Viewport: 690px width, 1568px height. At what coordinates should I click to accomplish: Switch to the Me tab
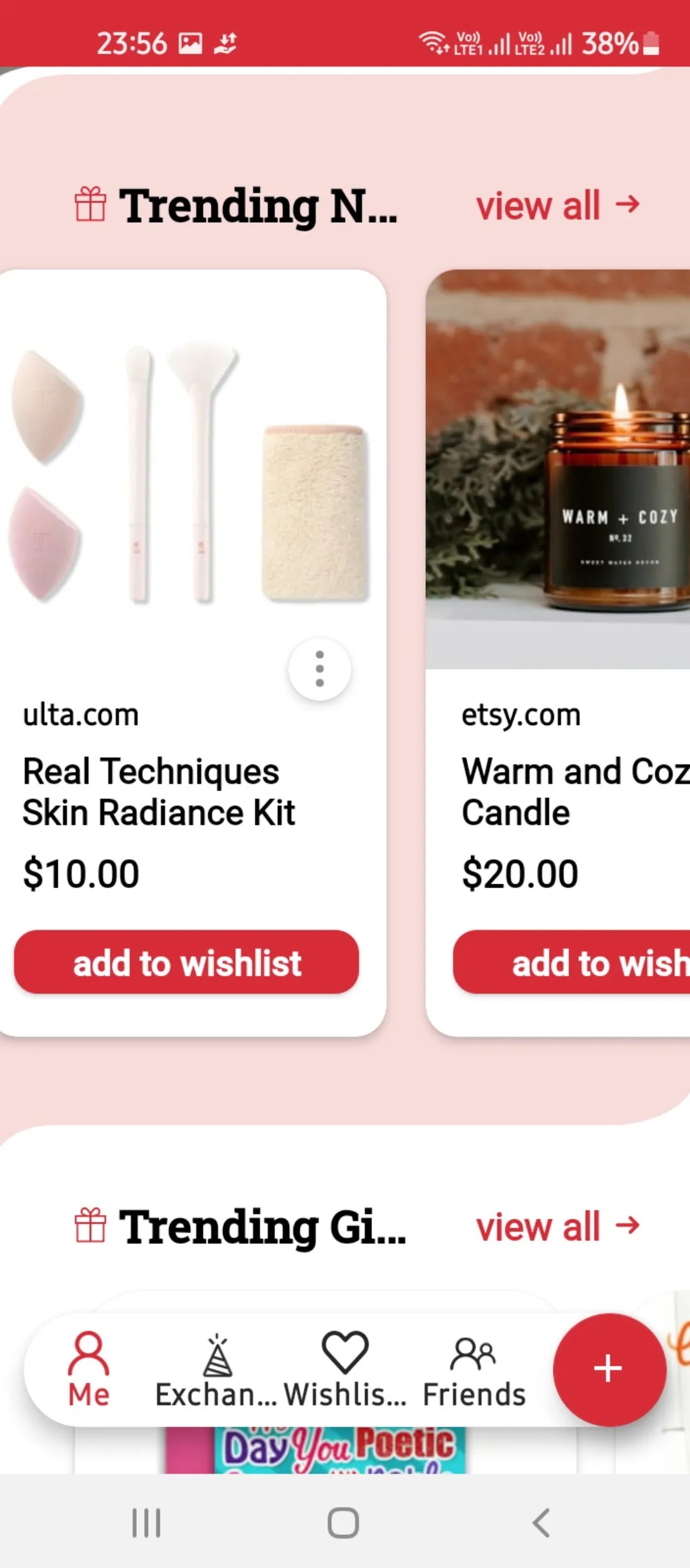pos(88,1370)
